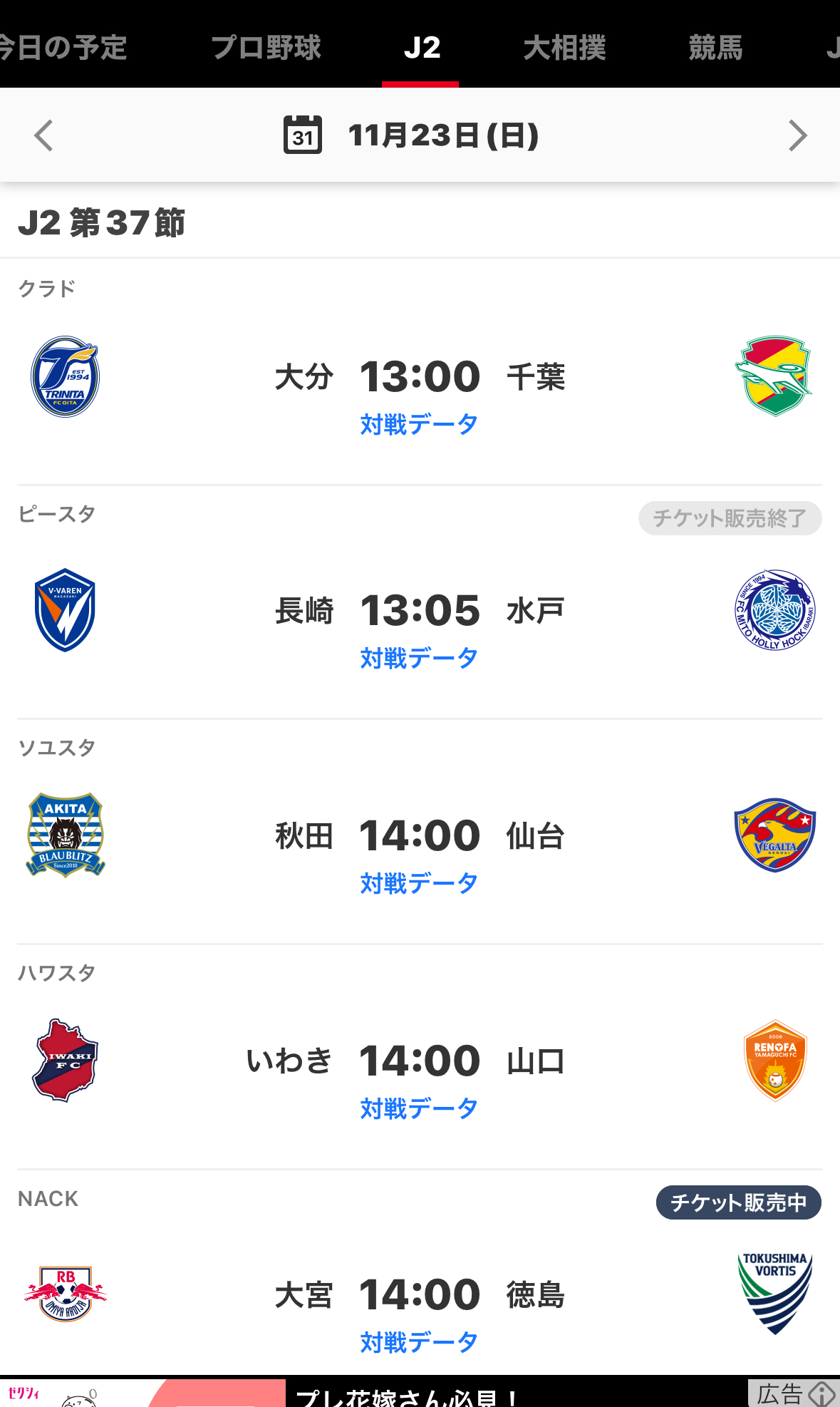Open the calendar date picker
The height and width of the screenshot is (1407, 840).
pos(303,135)
